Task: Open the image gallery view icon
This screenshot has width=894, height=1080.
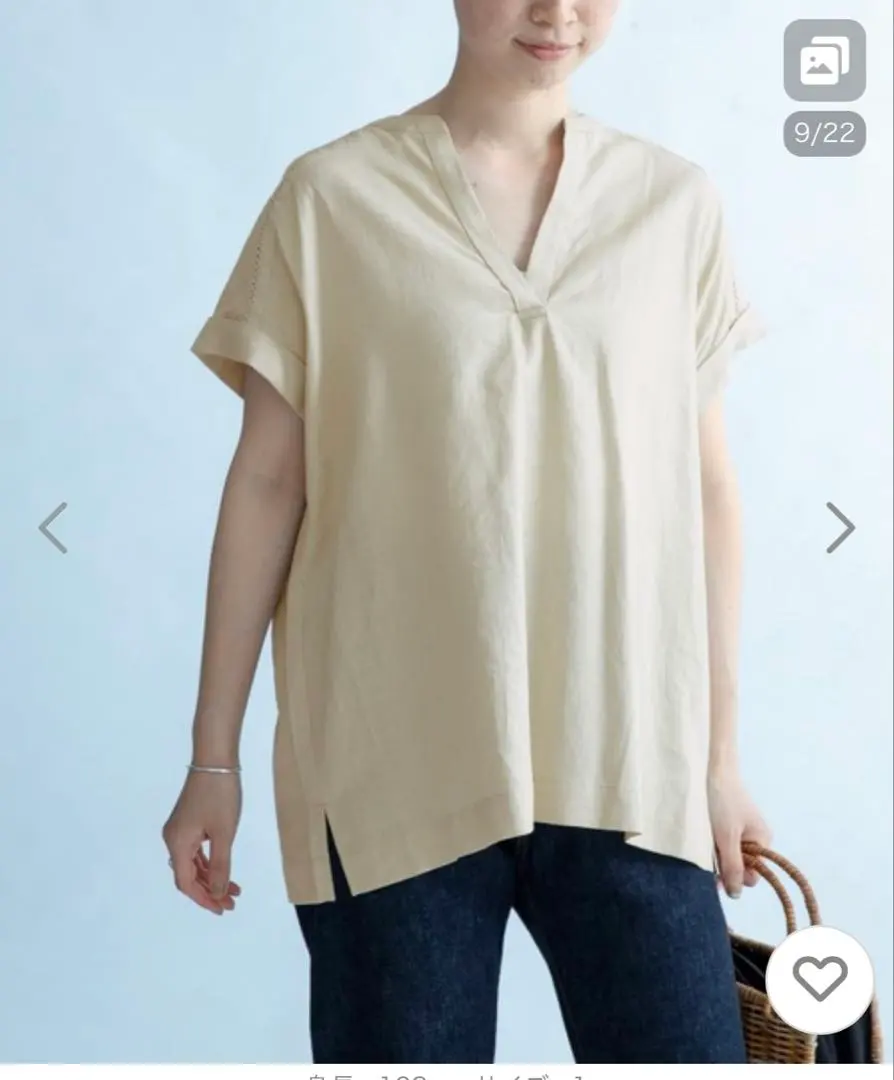Action: tap(824, 62)
